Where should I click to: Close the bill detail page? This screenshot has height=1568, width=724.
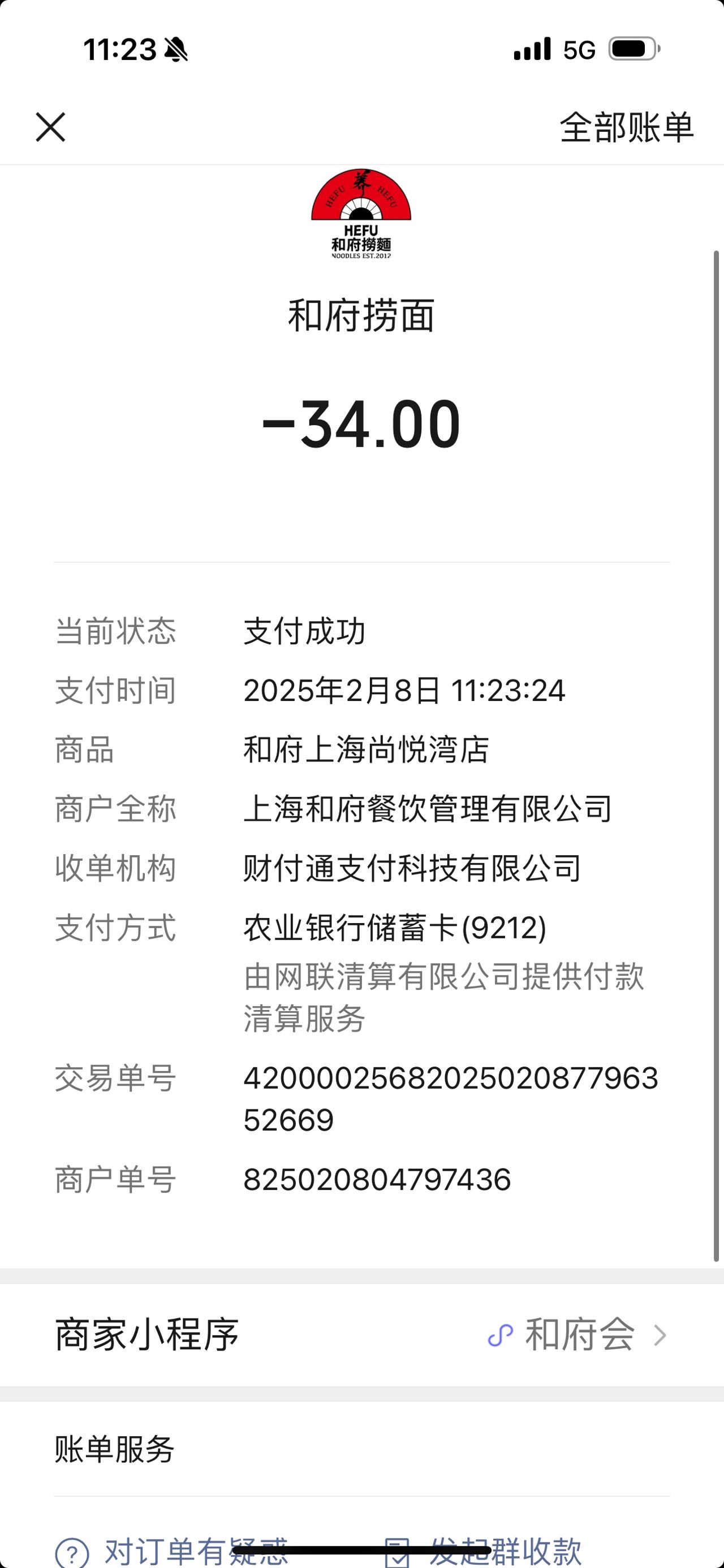pos(50,127)
